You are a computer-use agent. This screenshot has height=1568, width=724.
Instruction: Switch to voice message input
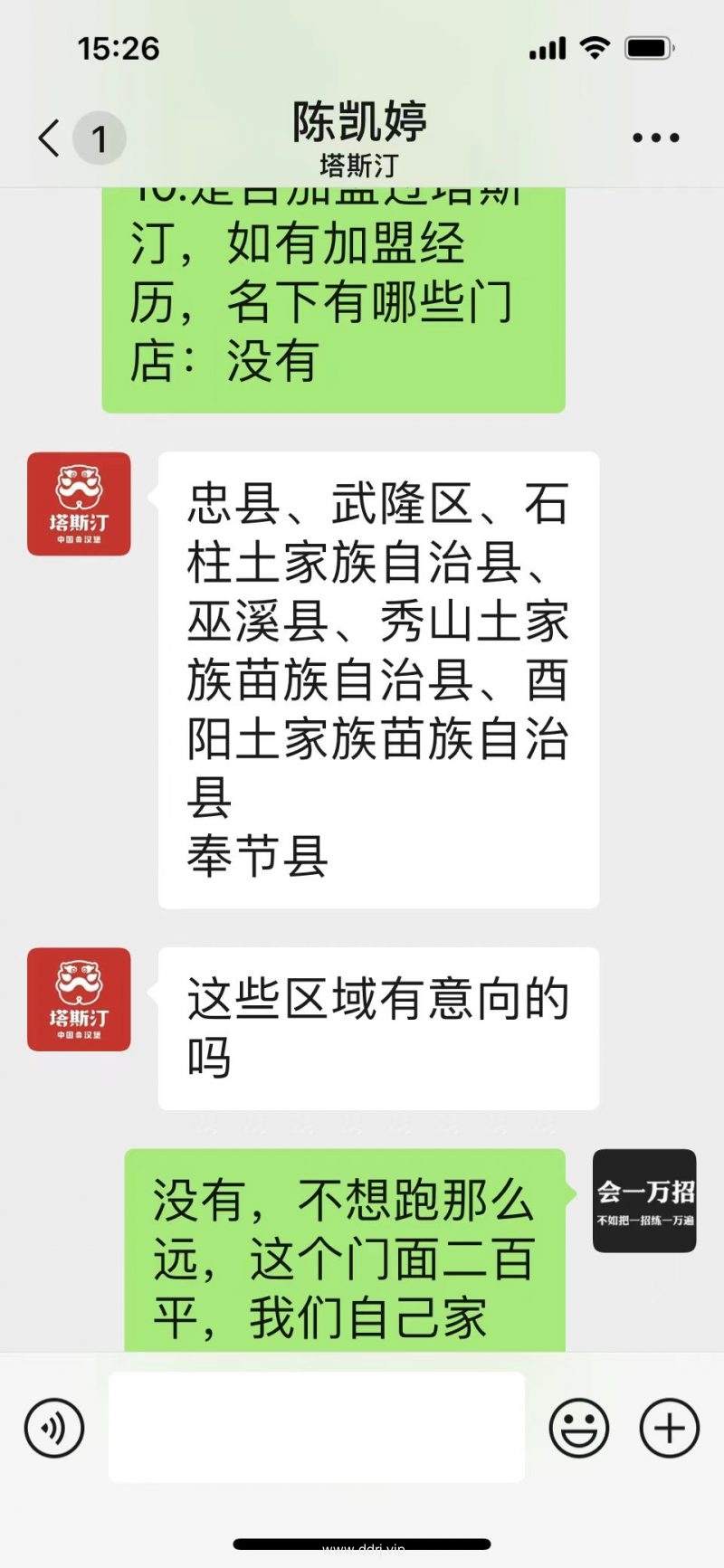tap(54, 1428)
